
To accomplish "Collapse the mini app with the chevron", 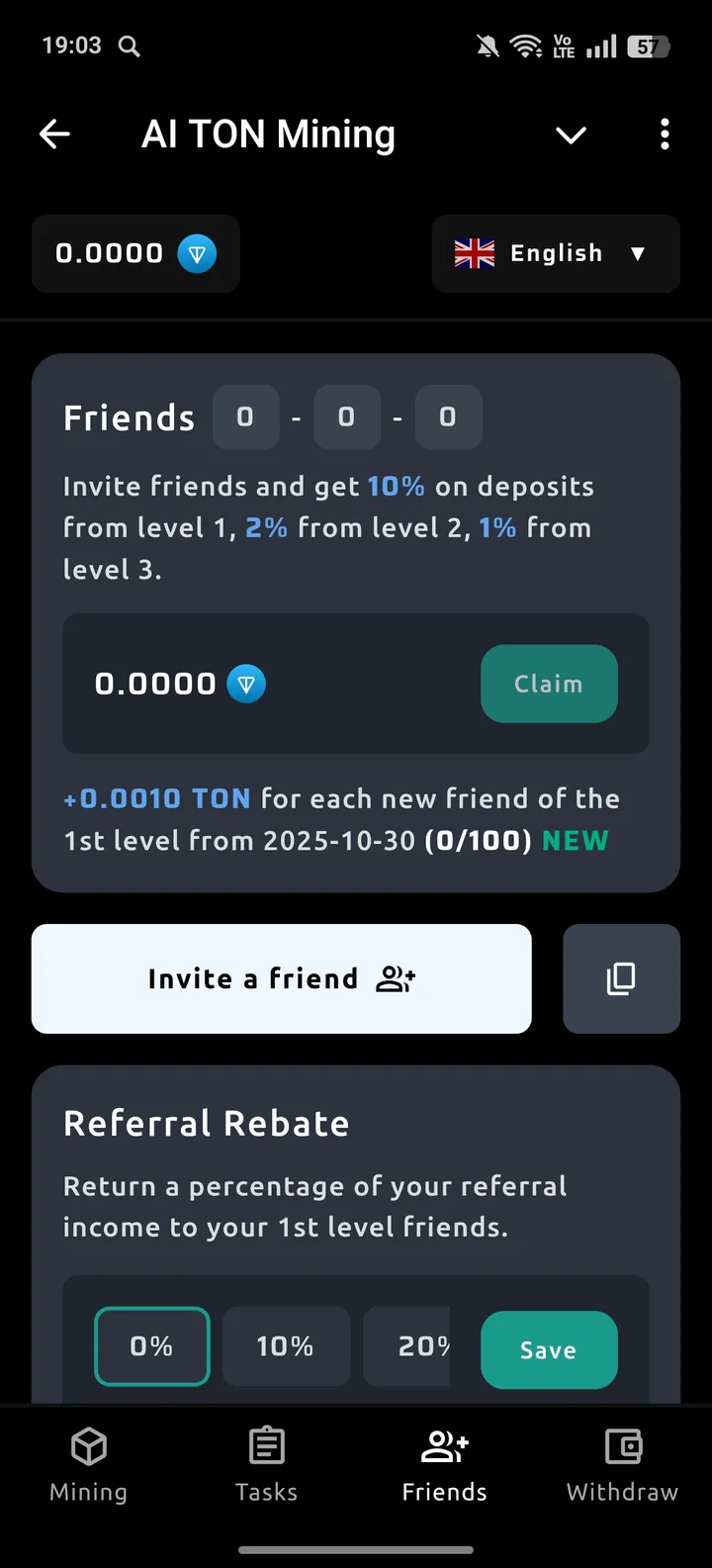I will click(x=572, y=136).
